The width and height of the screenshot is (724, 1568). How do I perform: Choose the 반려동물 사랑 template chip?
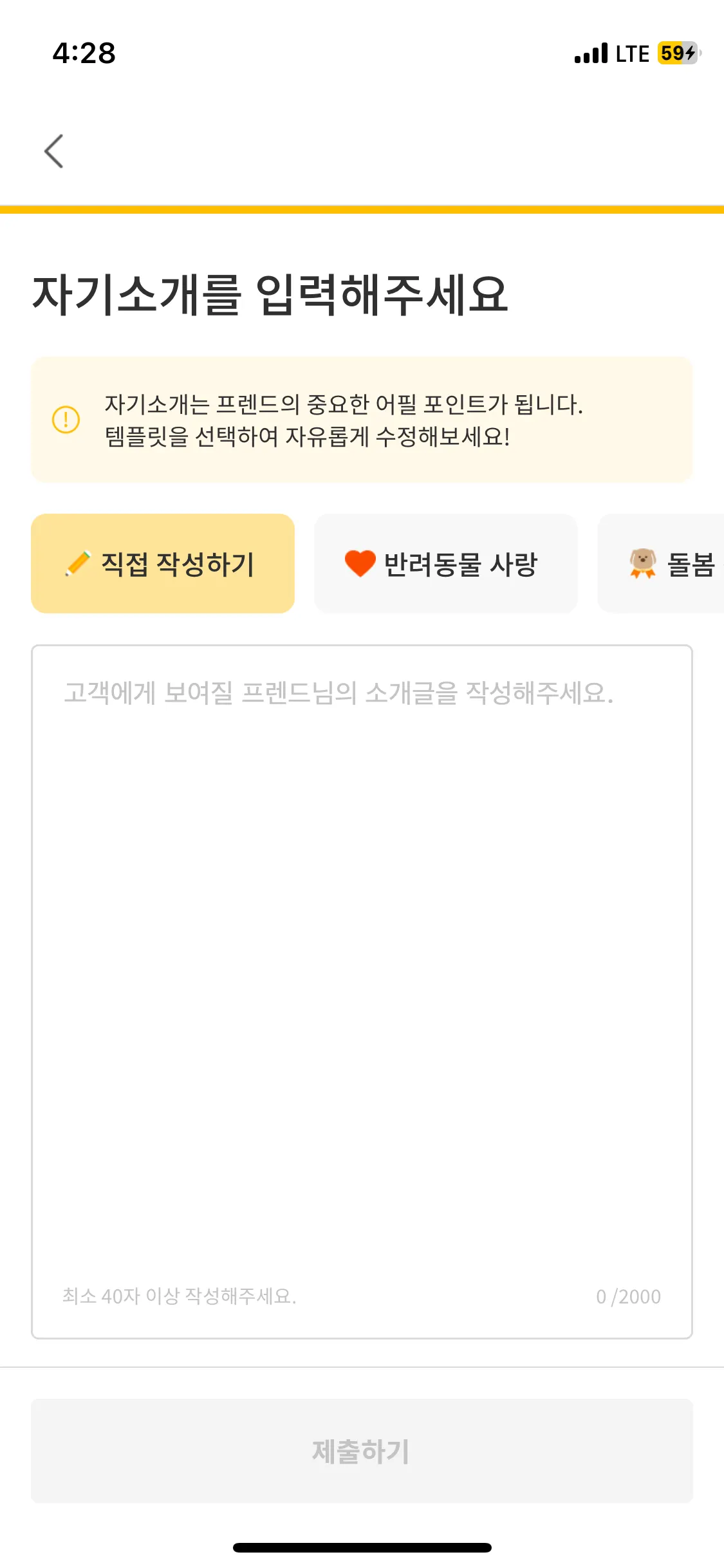point(445,564)
